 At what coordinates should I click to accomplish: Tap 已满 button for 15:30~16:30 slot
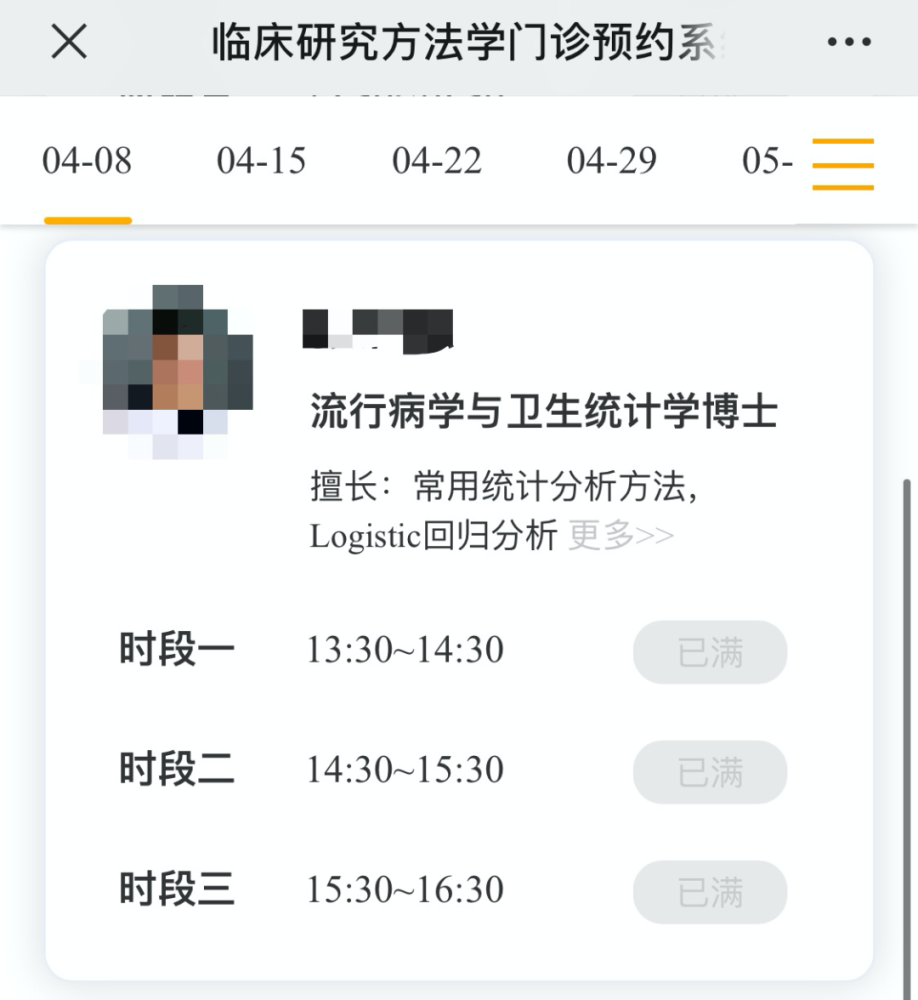(710, 892)
